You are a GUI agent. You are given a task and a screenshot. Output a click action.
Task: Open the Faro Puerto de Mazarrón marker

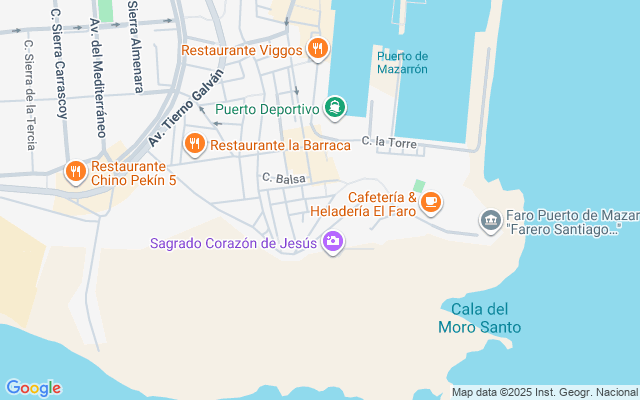click(x=491, y=221)
